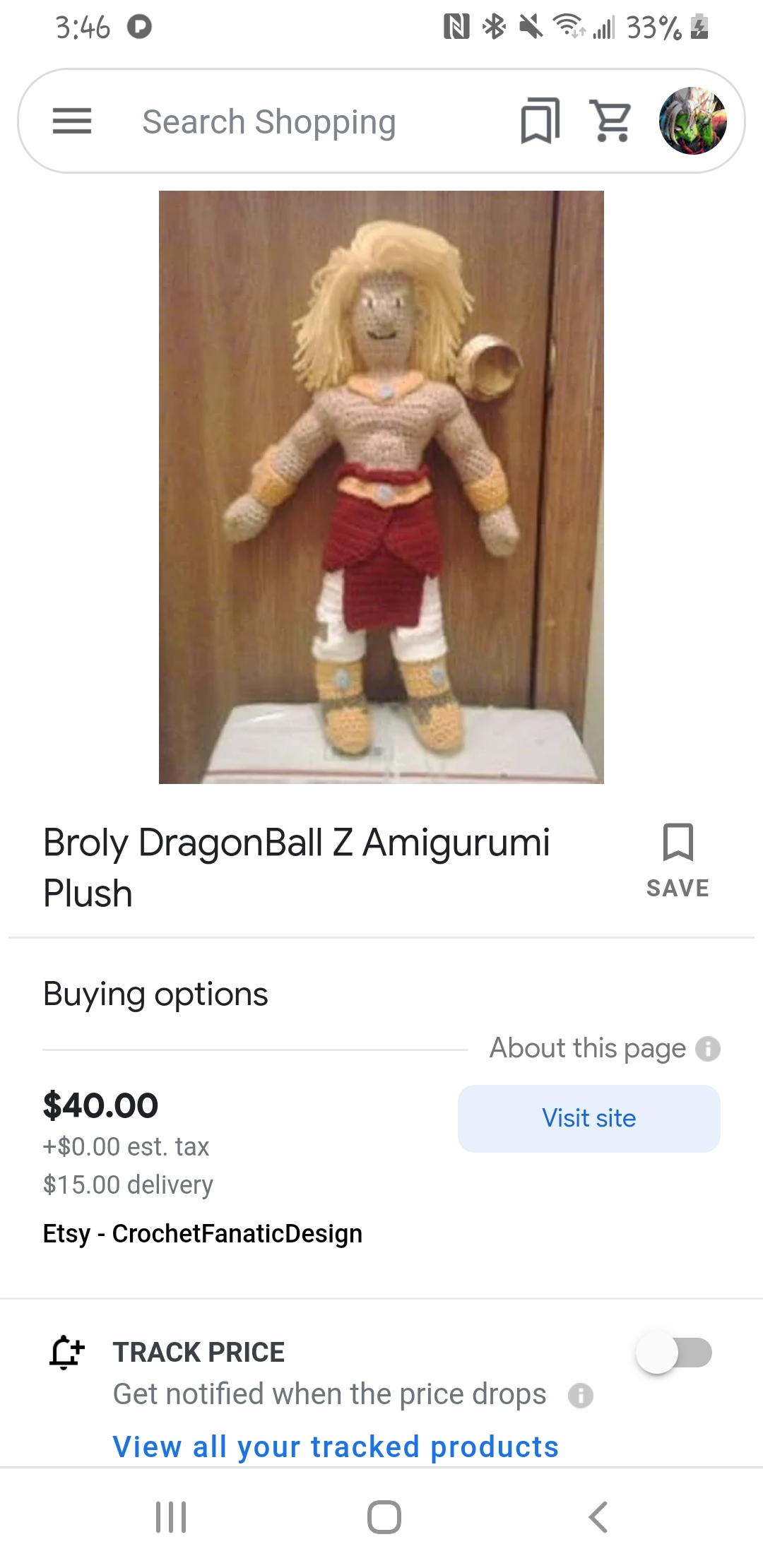Viewport: 763px width, 1568px height.
Task: Open saved items collection icon
Action: pyautogui.click(x=540, y=121)
